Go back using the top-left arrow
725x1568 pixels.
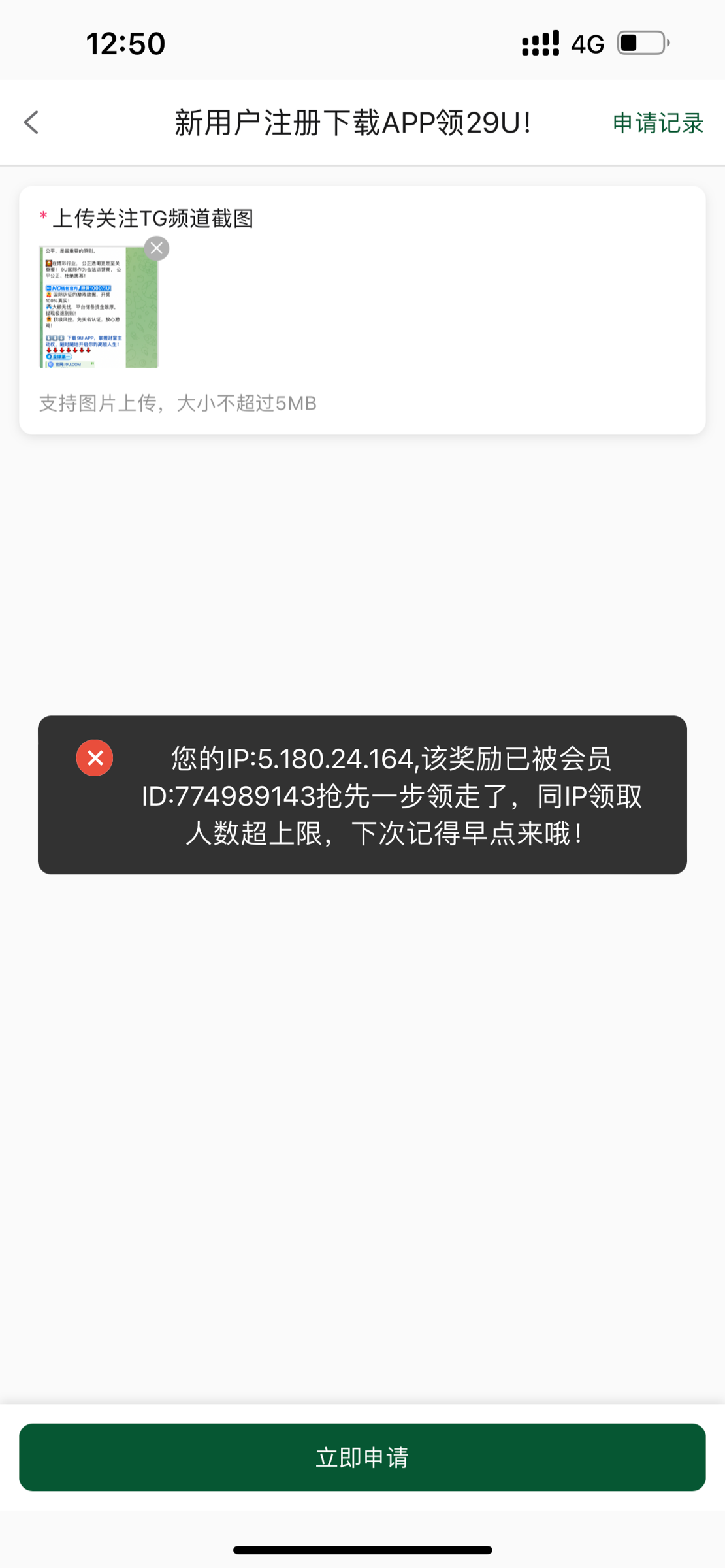point(31,122)
